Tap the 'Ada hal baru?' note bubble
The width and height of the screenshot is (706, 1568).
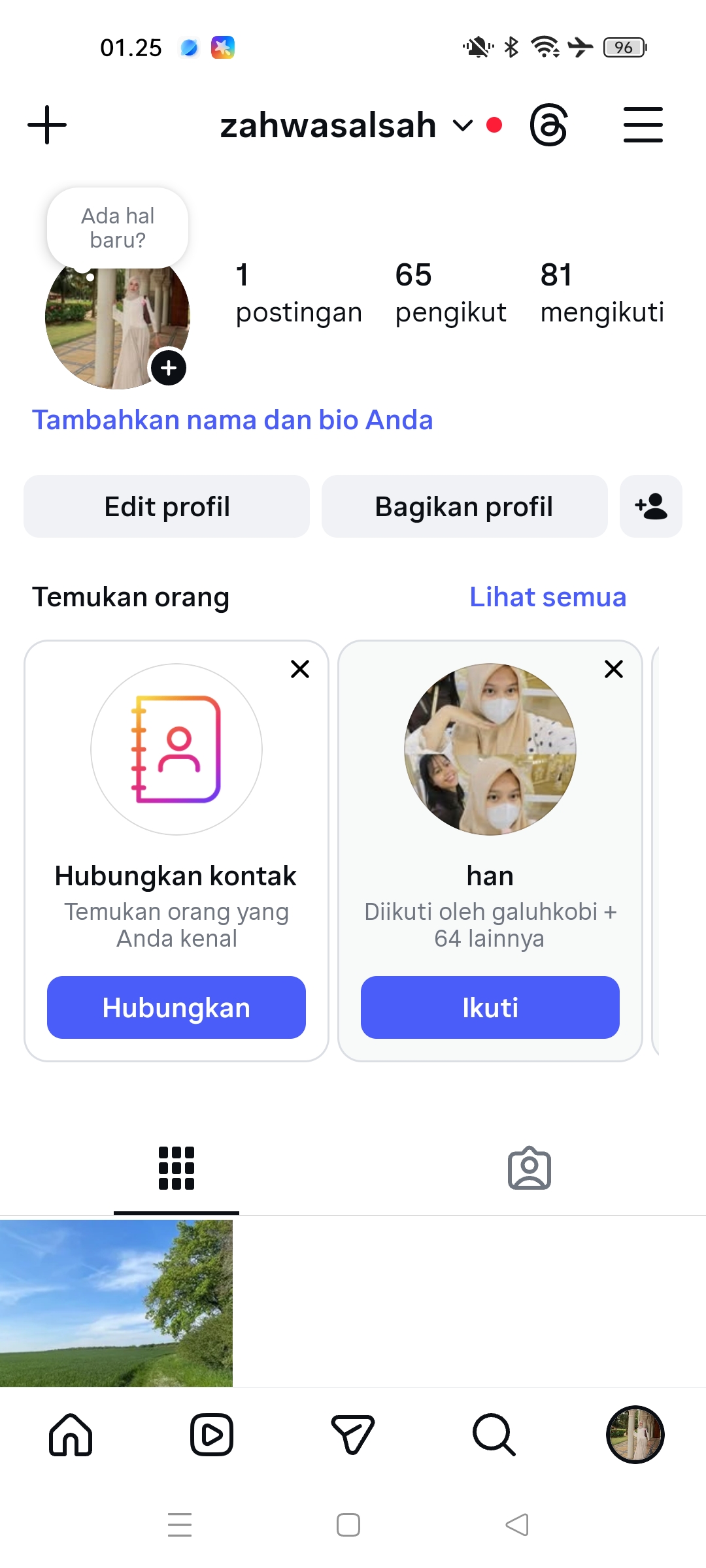point(118,228)
